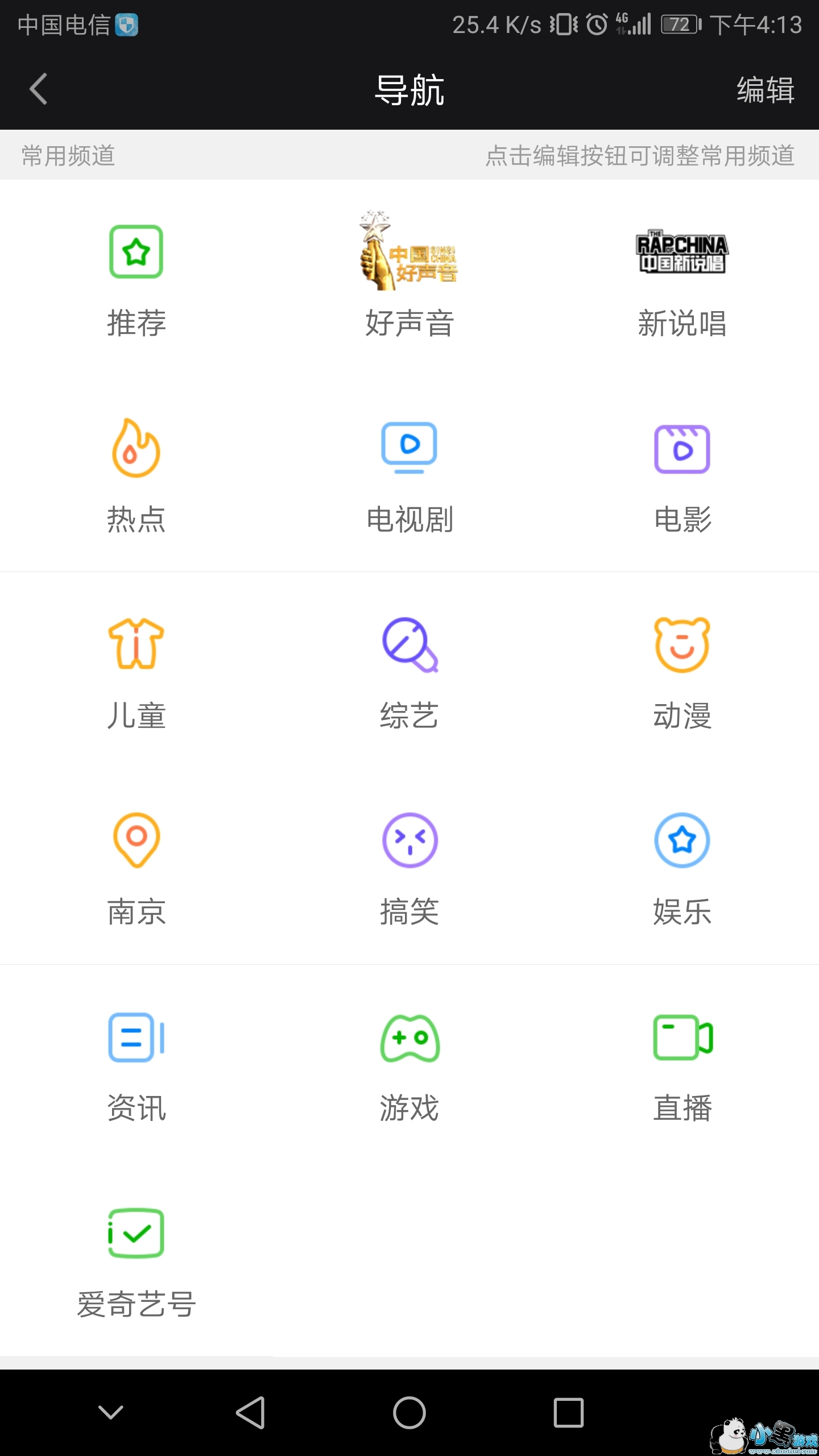Tap the system home button

[x=409, y=1413]
